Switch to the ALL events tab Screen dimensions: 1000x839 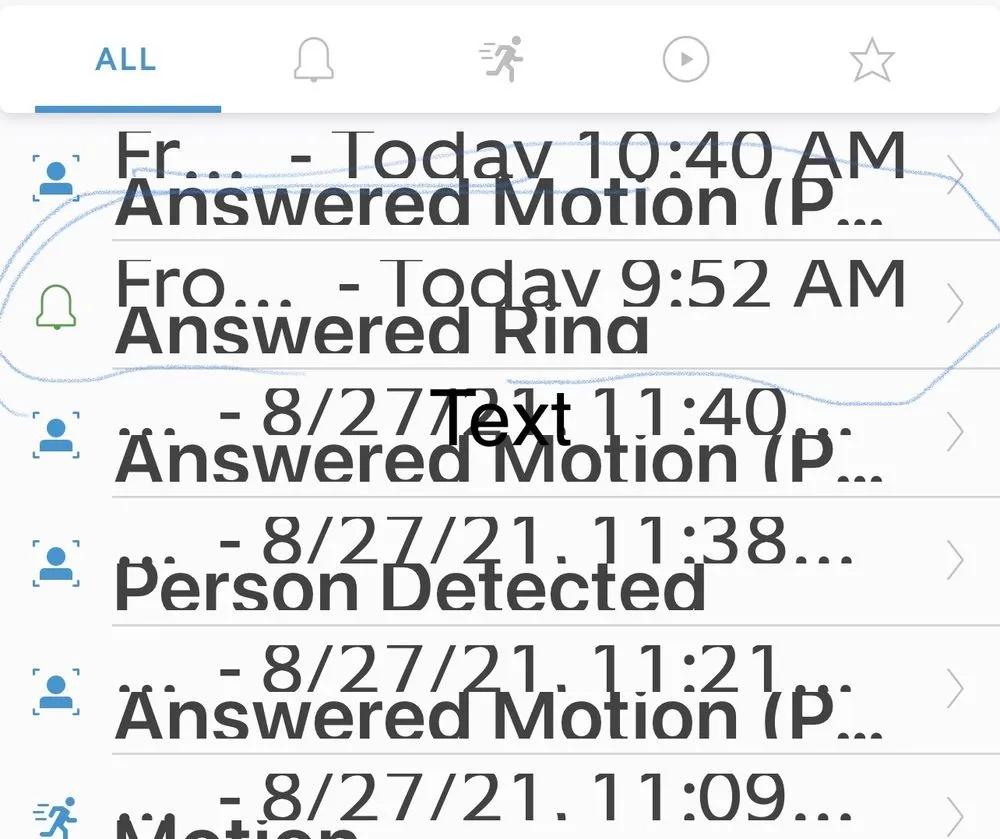click(x=126, y=60)
